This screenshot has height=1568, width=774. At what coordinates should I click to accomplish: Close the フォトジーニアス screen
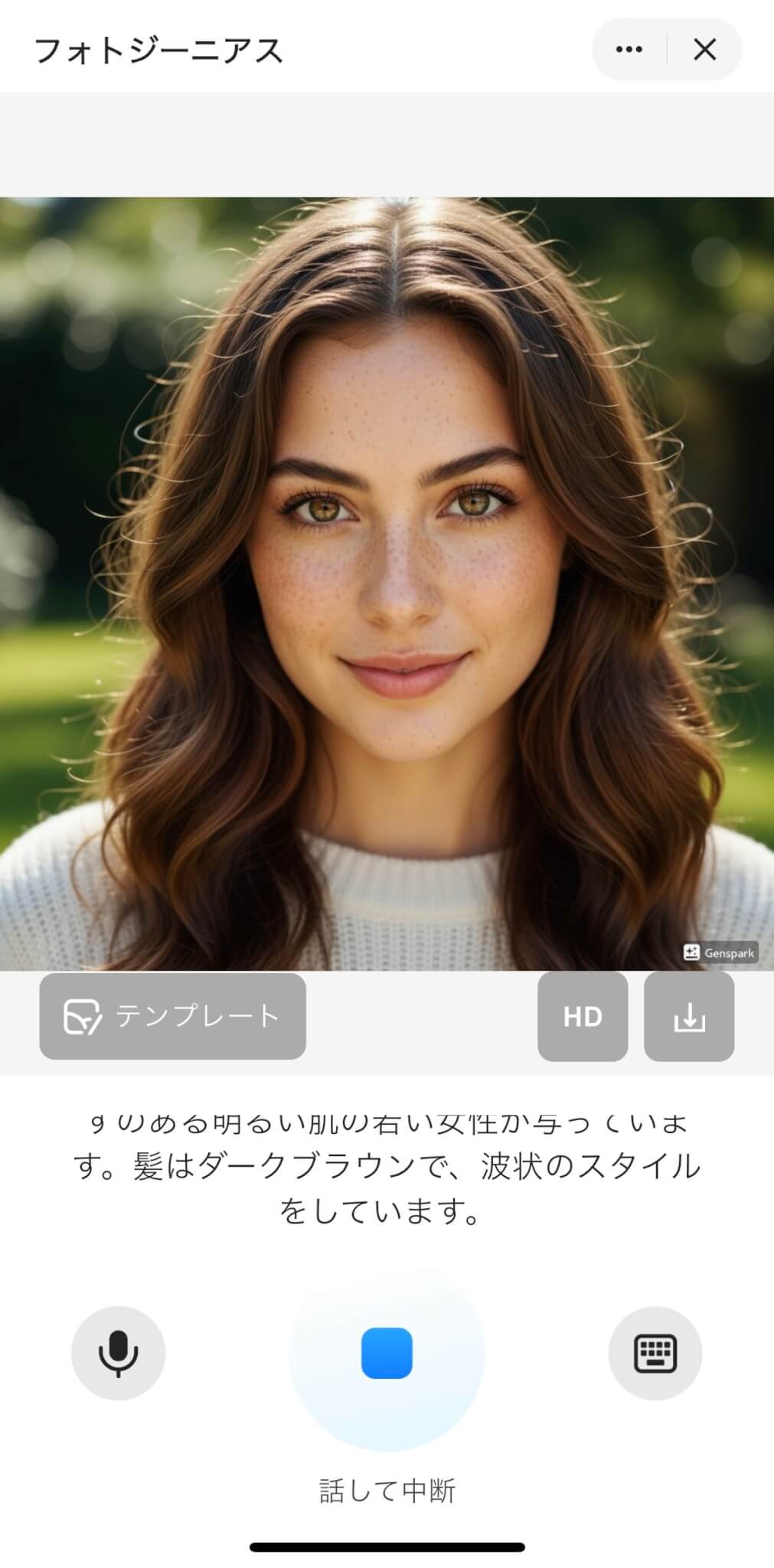pos(704,50)
